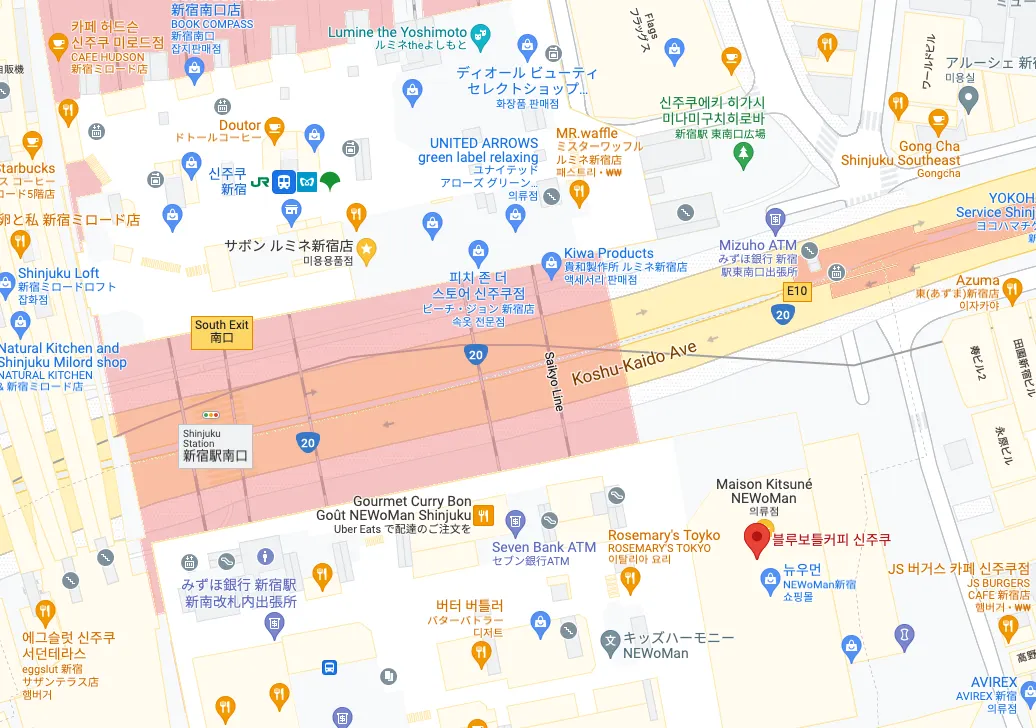The width and height of the screenshot is (1036, 728).
Task: Select the Mizuho ATM marker
Action: click(776, 220)
